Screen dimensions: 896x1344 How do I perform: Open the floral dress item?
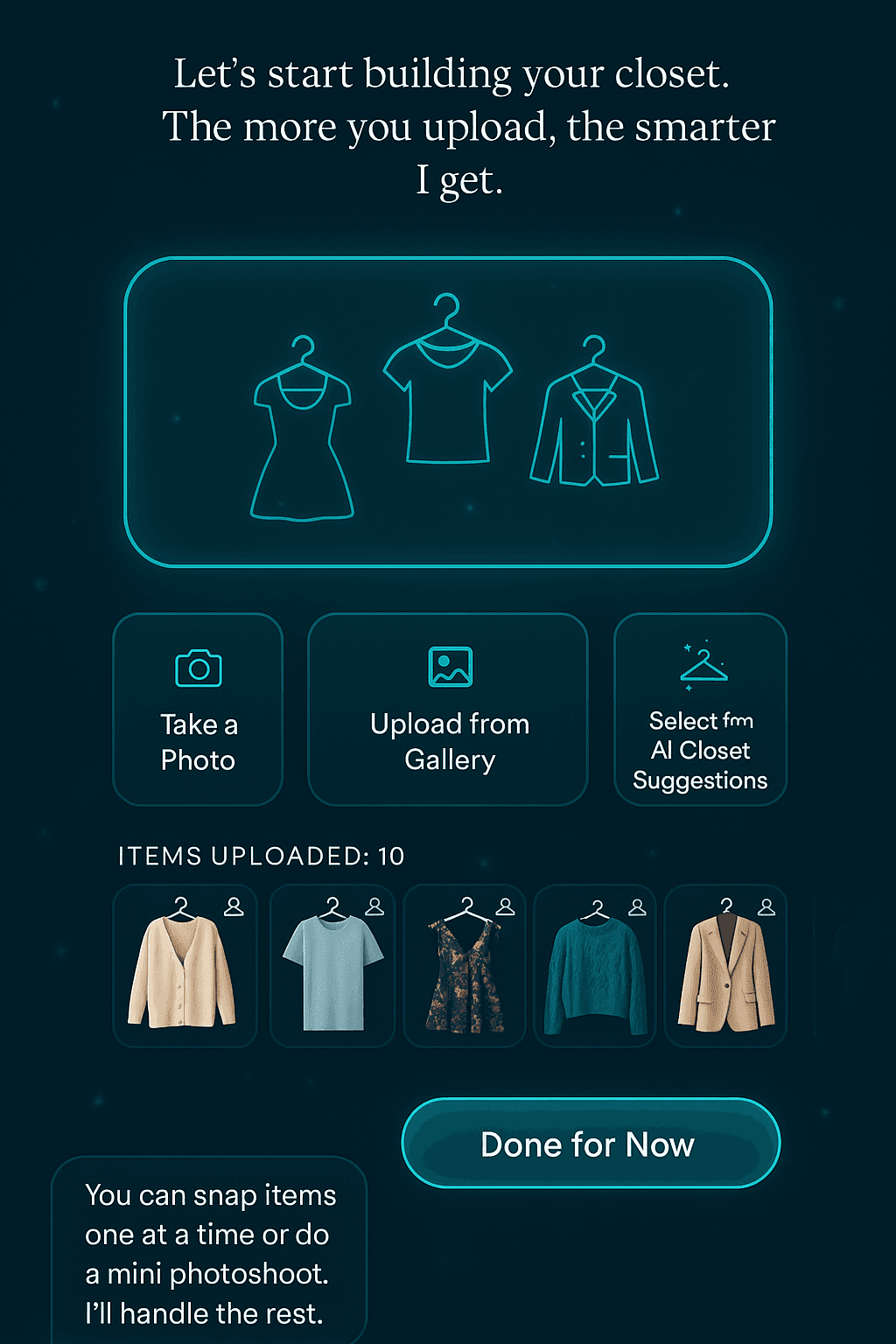pos(465,966)
